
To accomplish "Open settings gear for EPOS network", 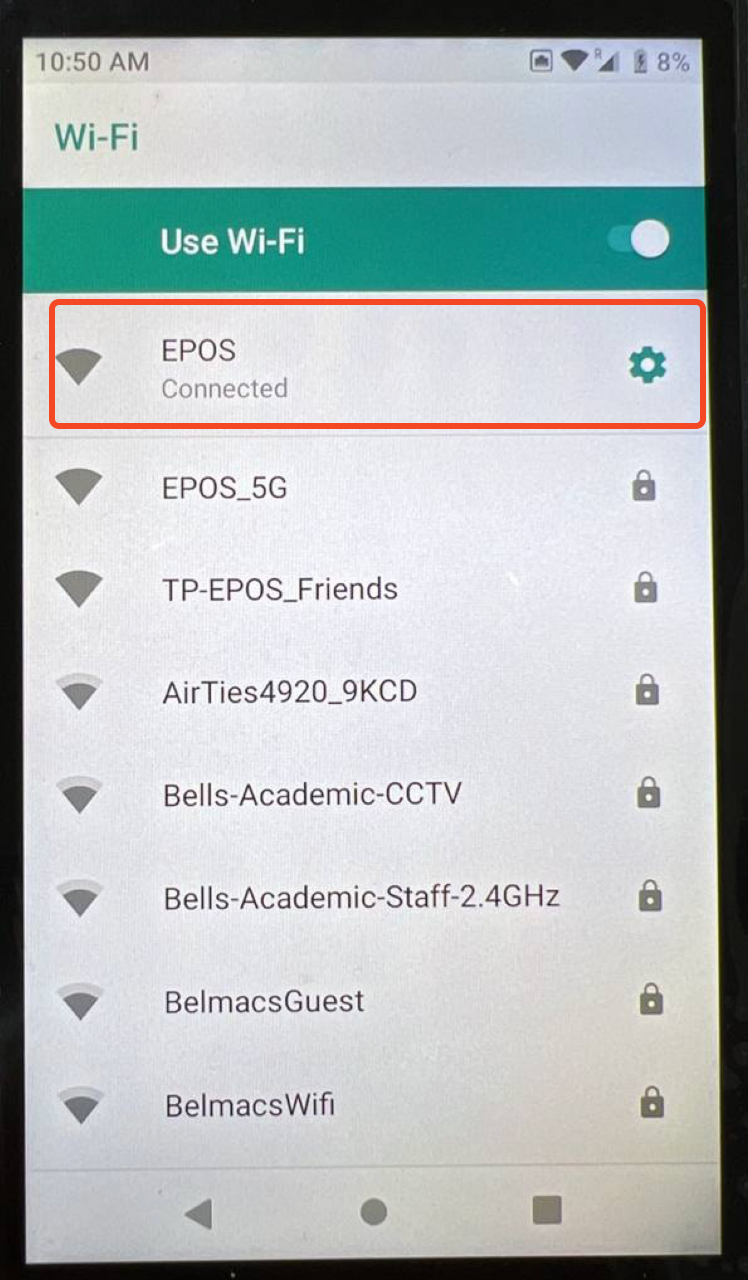I will [647, 366].
